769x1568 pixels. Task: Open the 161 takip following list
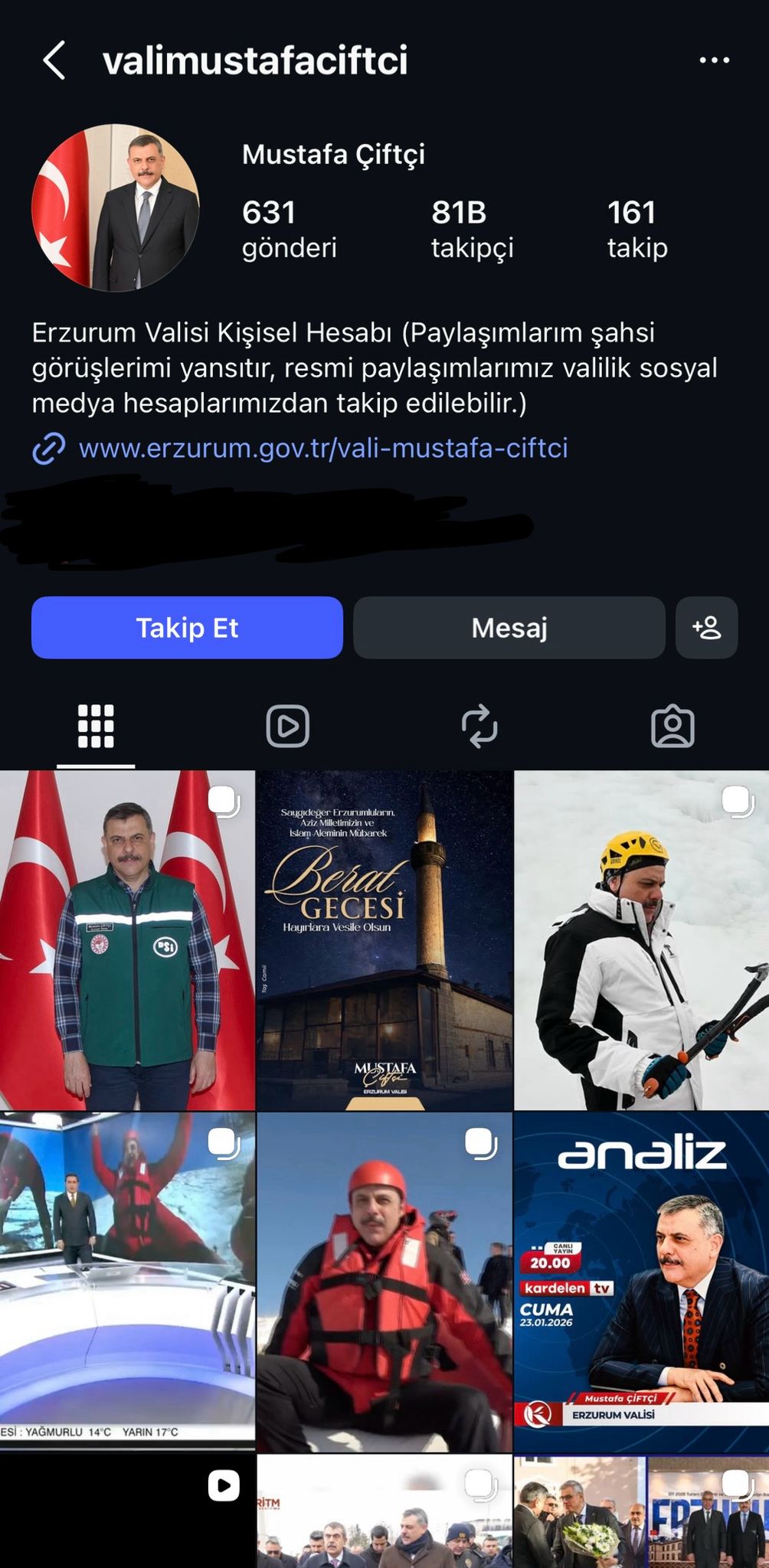coord(637,229)
